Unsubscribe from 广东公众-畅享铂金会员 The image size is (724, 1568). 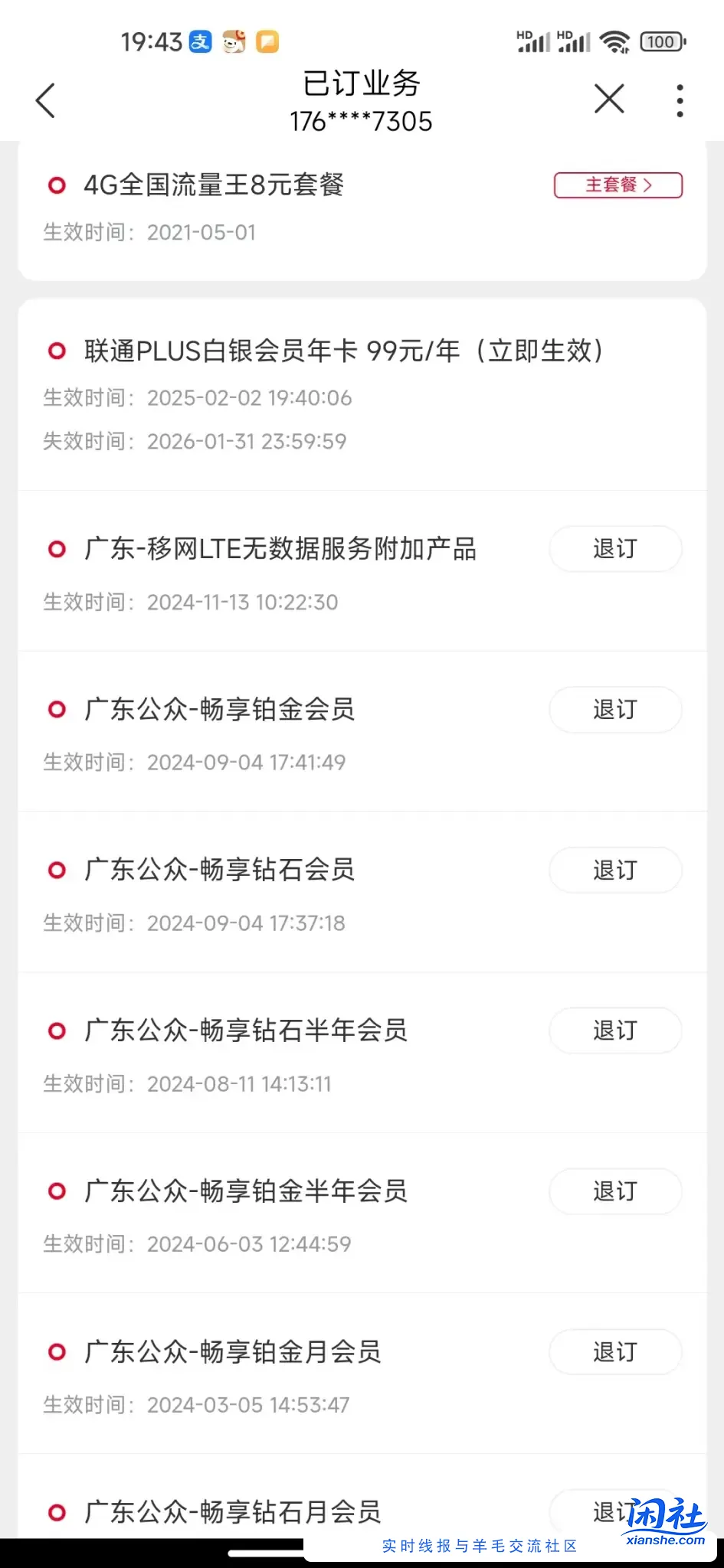coord(615,710)
